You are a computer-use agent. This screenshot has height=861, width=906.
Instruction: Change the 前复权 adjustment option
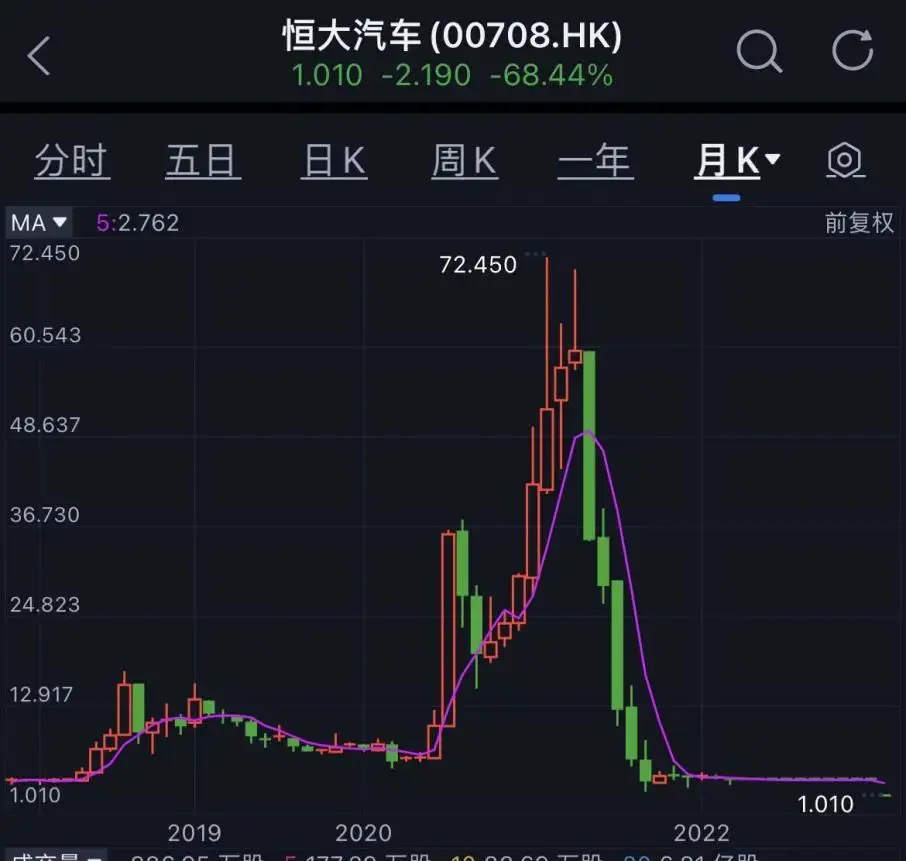(x=859, y=223)
